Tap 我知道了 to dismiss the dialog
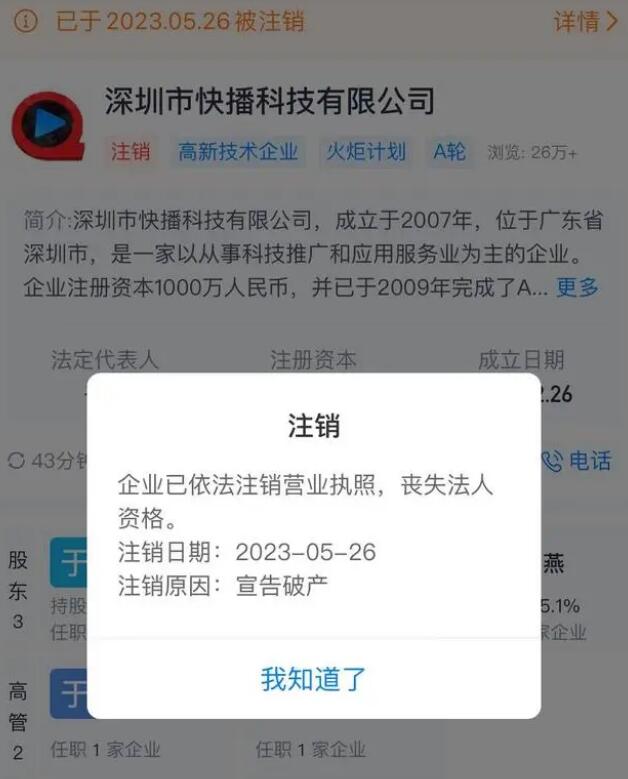Viewport: 628px width, 779px height. 313,679
